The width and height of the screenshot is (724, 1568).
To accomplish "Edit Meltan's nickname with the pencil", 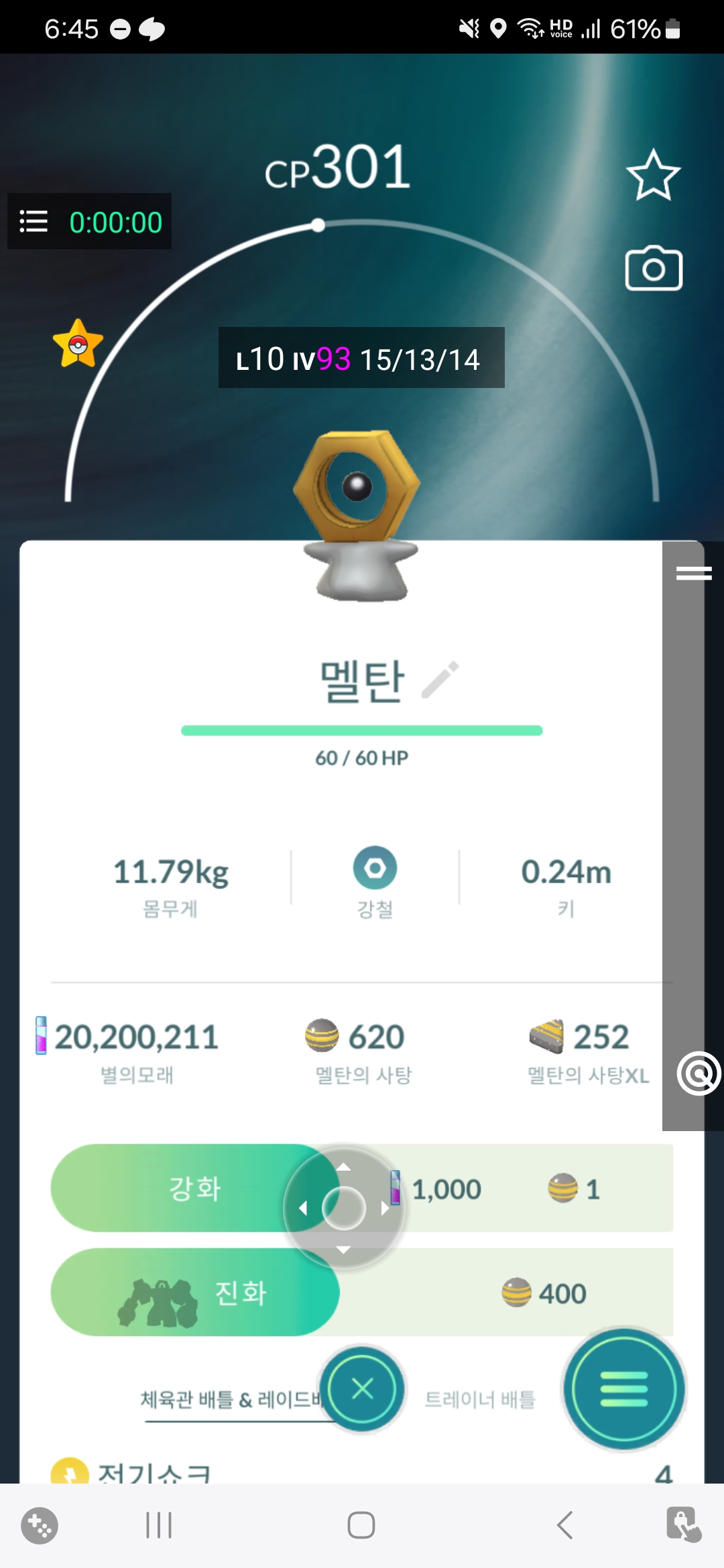I will click(440, 680).
